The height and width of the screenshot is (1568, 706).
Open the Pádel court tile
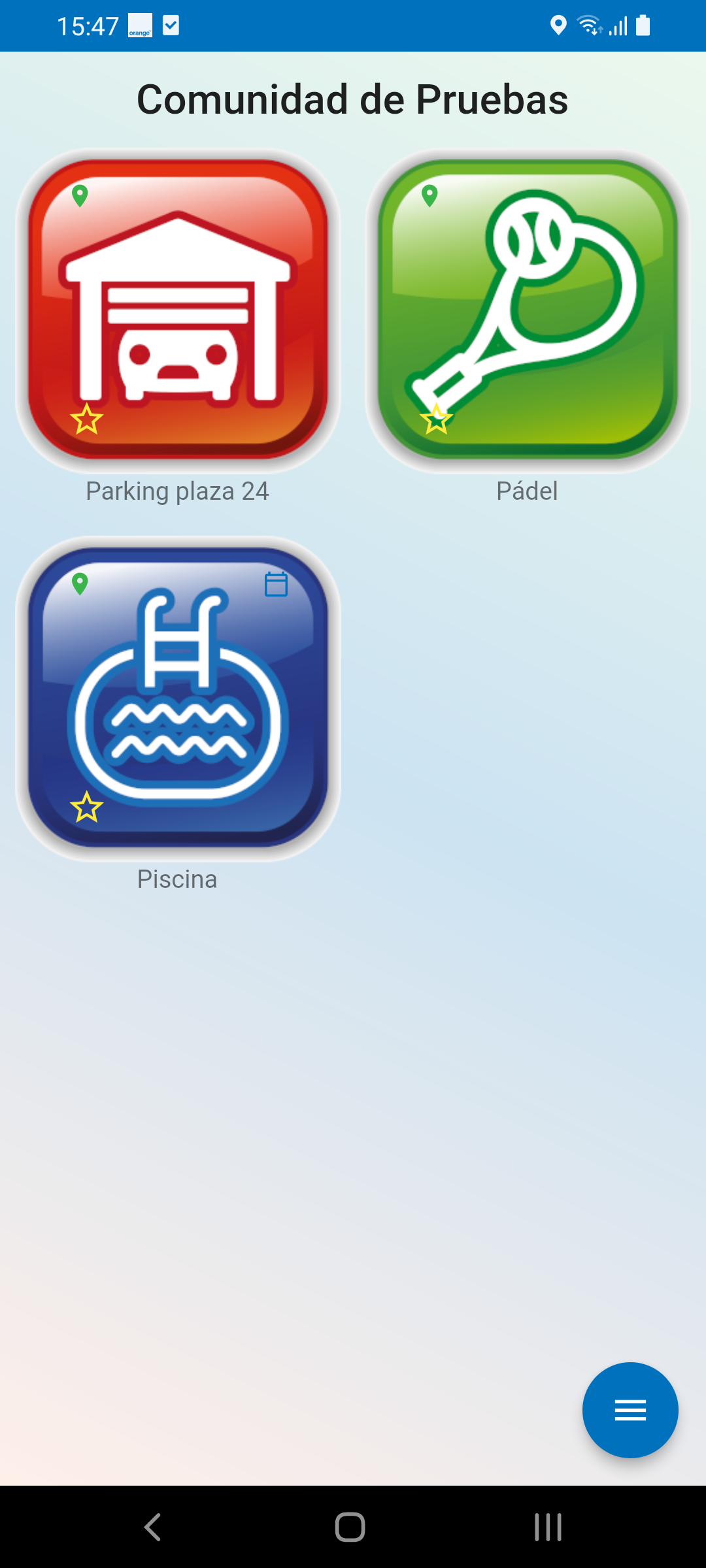click(x=527, y=310)
